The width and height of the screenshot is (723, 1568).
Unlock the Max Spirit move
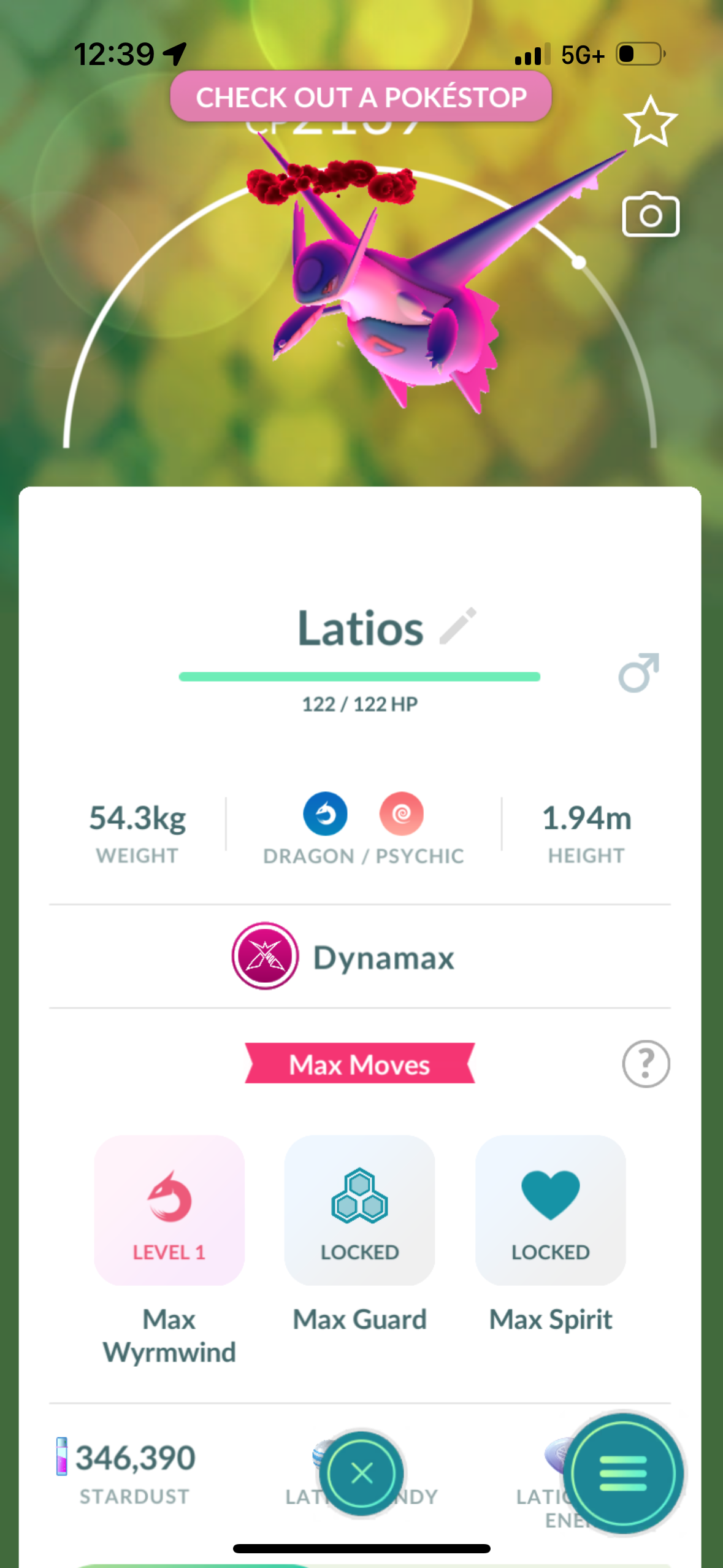550,1210
